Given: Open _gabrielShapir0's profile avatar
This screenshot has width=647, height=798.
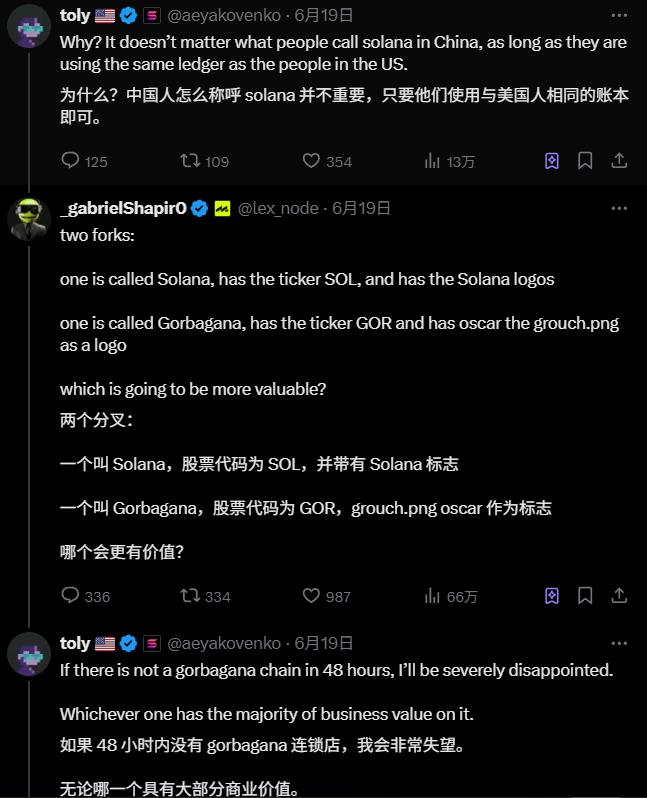Looking at the screenshot, I should click(x=30, y=218).
